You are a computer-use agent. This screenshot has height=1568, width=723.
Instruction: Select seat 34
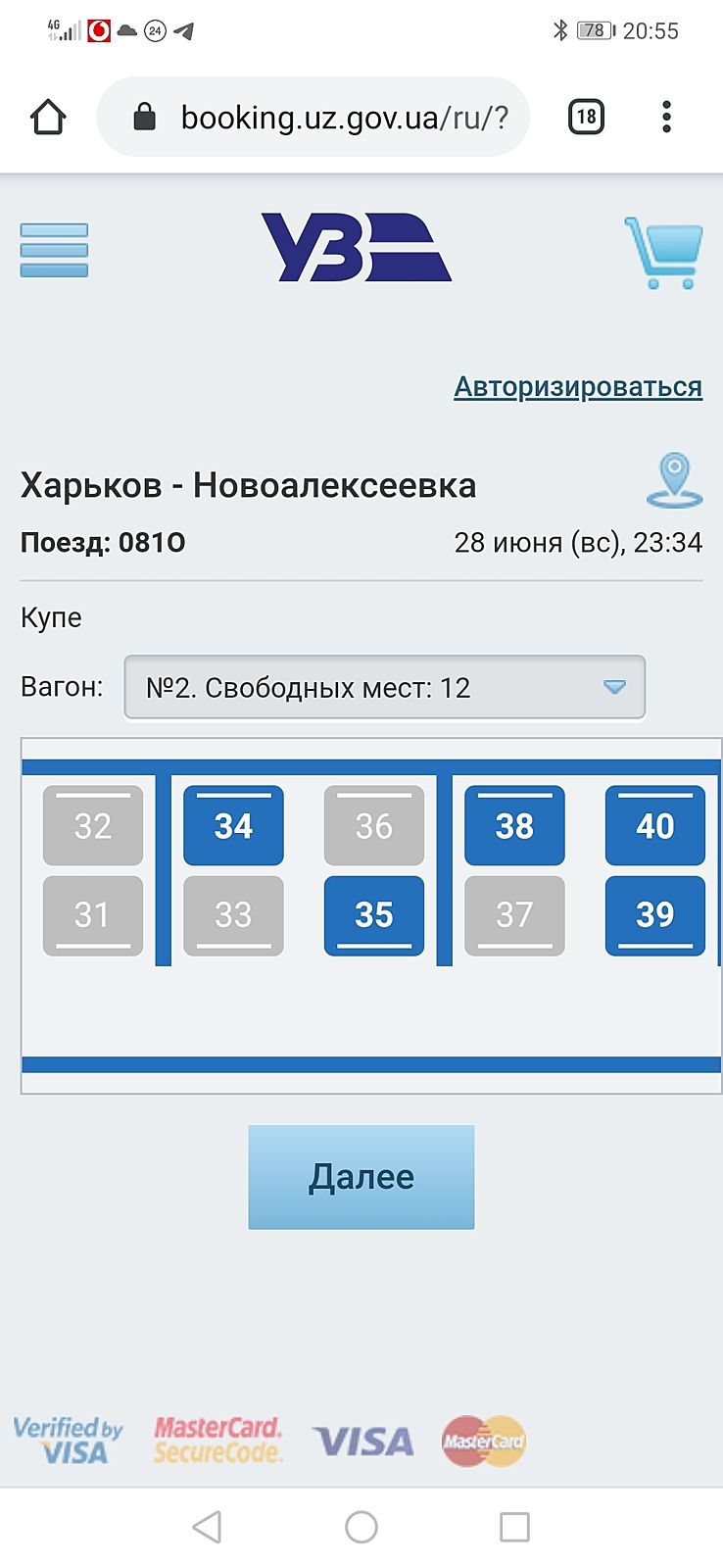[x=233, y=825]
